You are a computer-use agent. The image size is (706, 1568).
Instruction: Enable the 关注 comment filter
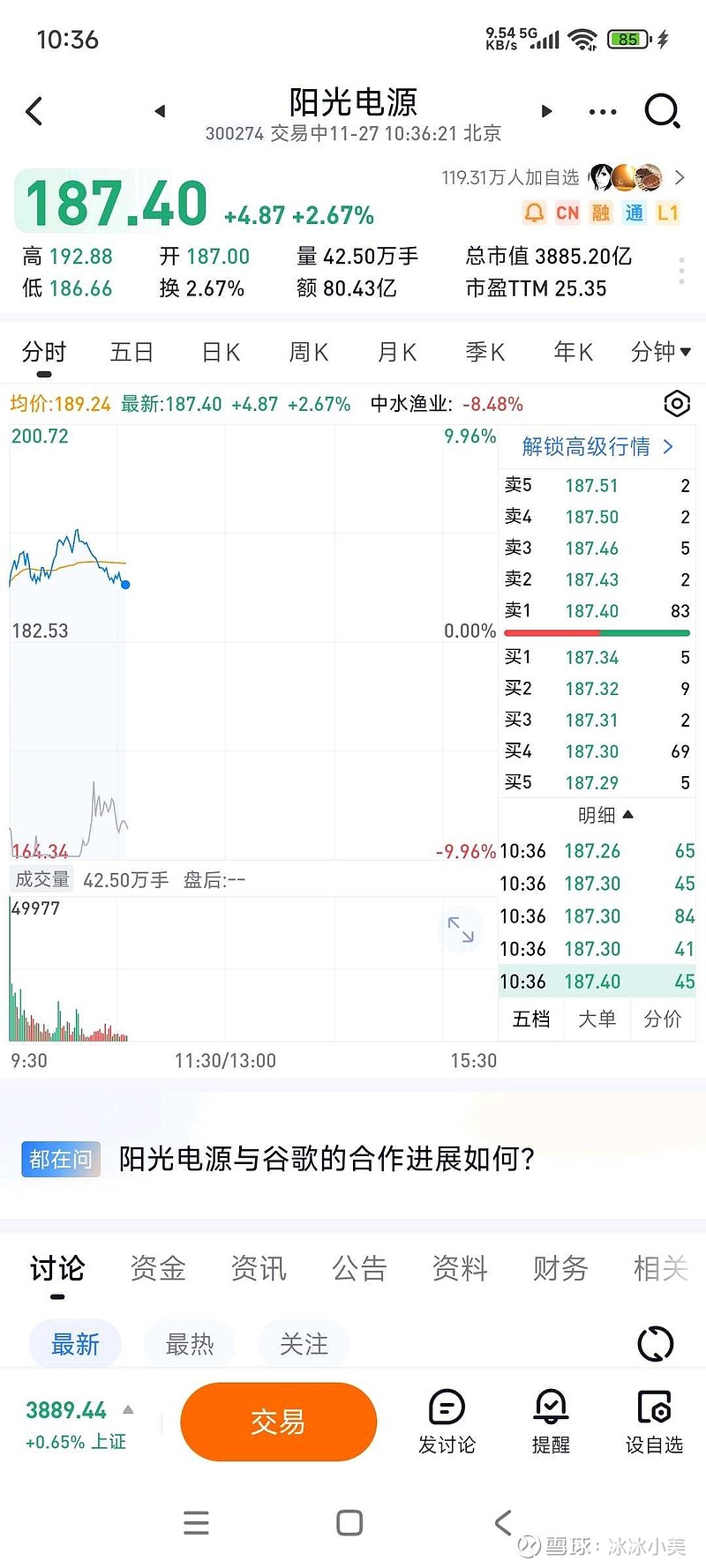[x=304, y=1343]
